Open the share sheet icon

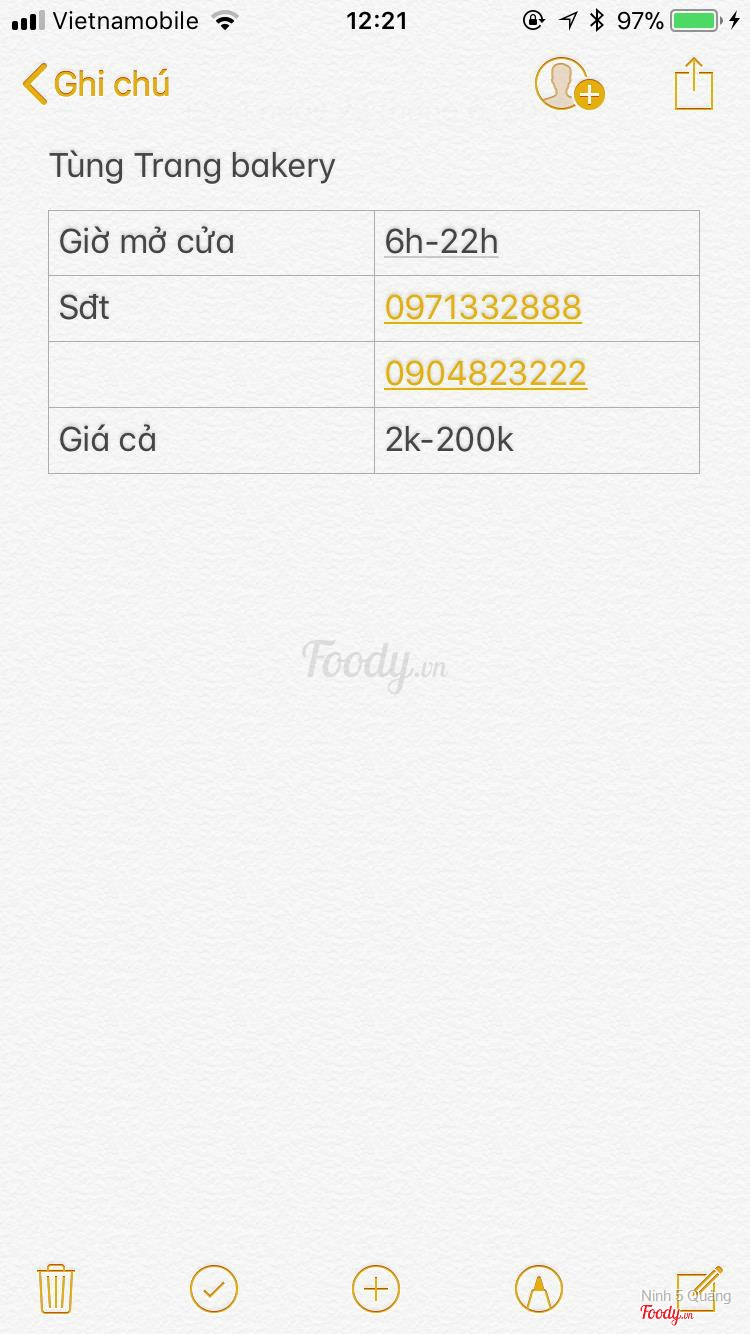pos(694,84)
